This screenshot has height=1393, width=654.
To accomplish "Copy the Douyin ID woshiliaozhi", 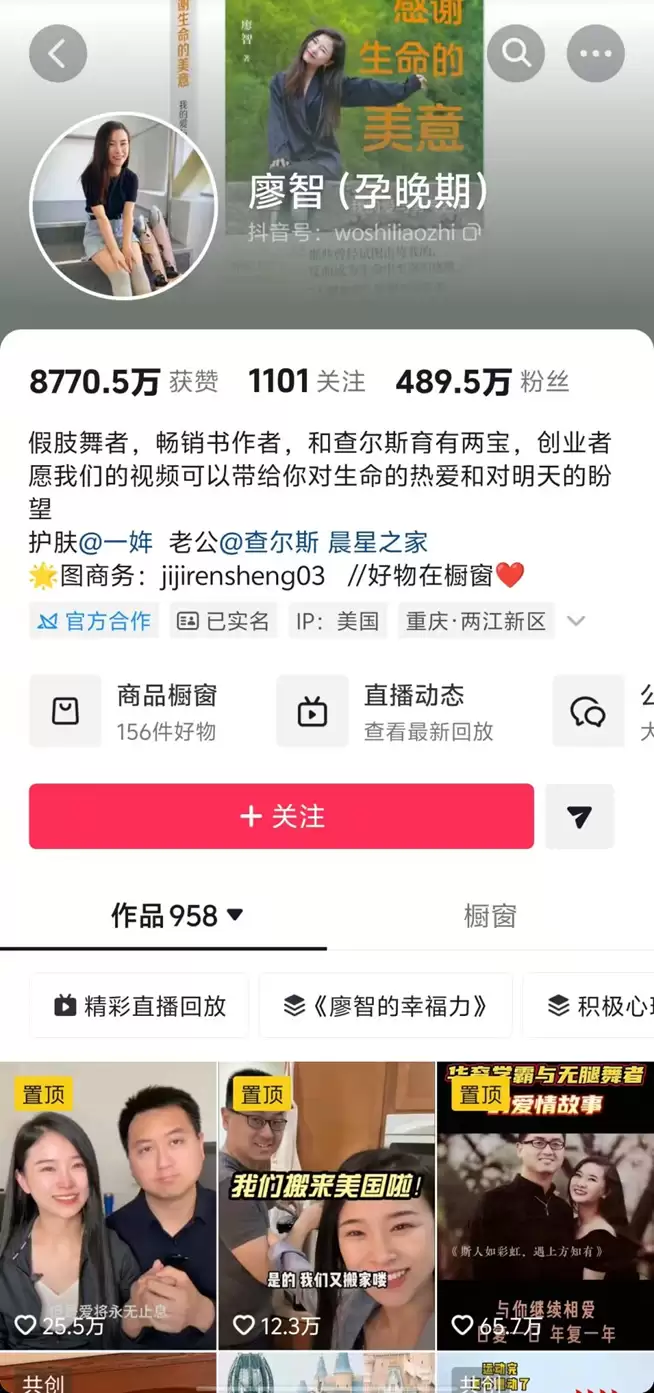I will pos(472,233).
